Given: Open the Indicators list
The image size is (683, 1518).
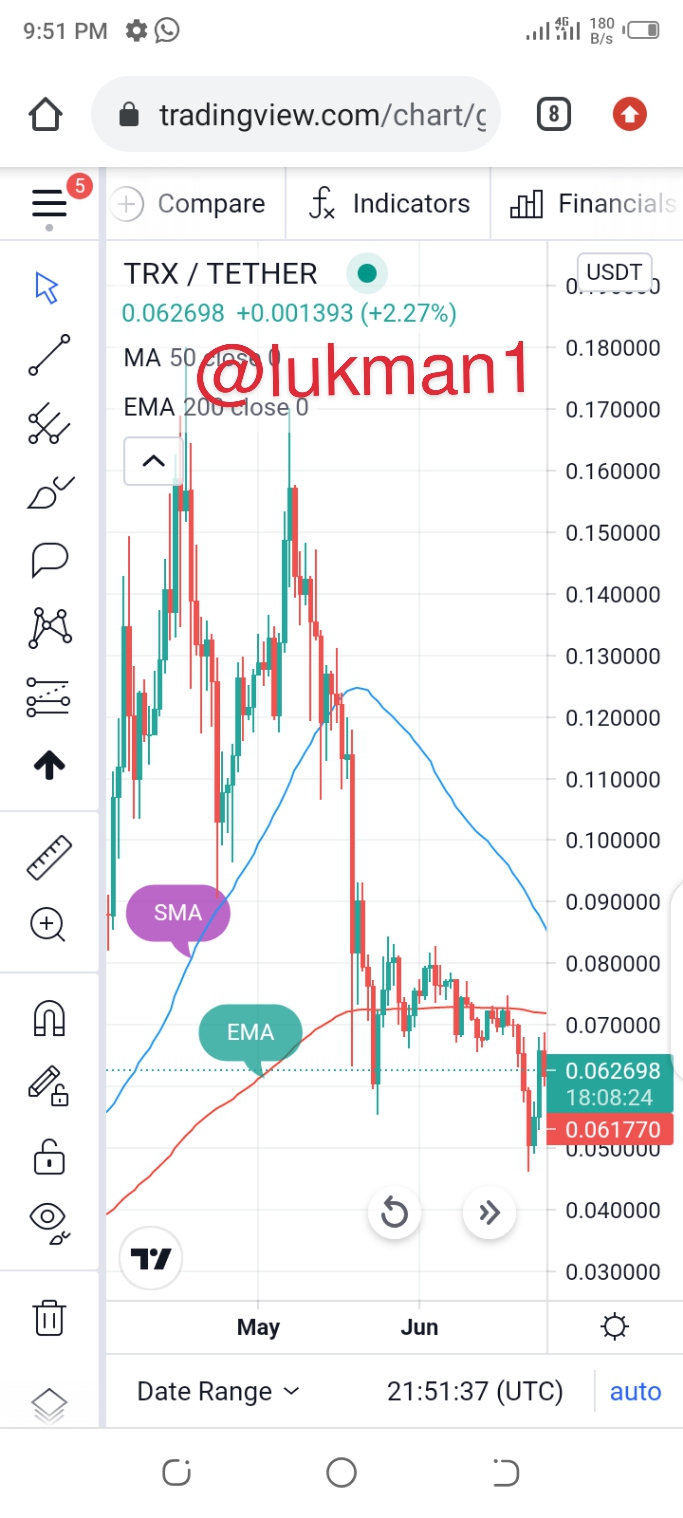Looking at the screenshot, I should click(388, 204).
